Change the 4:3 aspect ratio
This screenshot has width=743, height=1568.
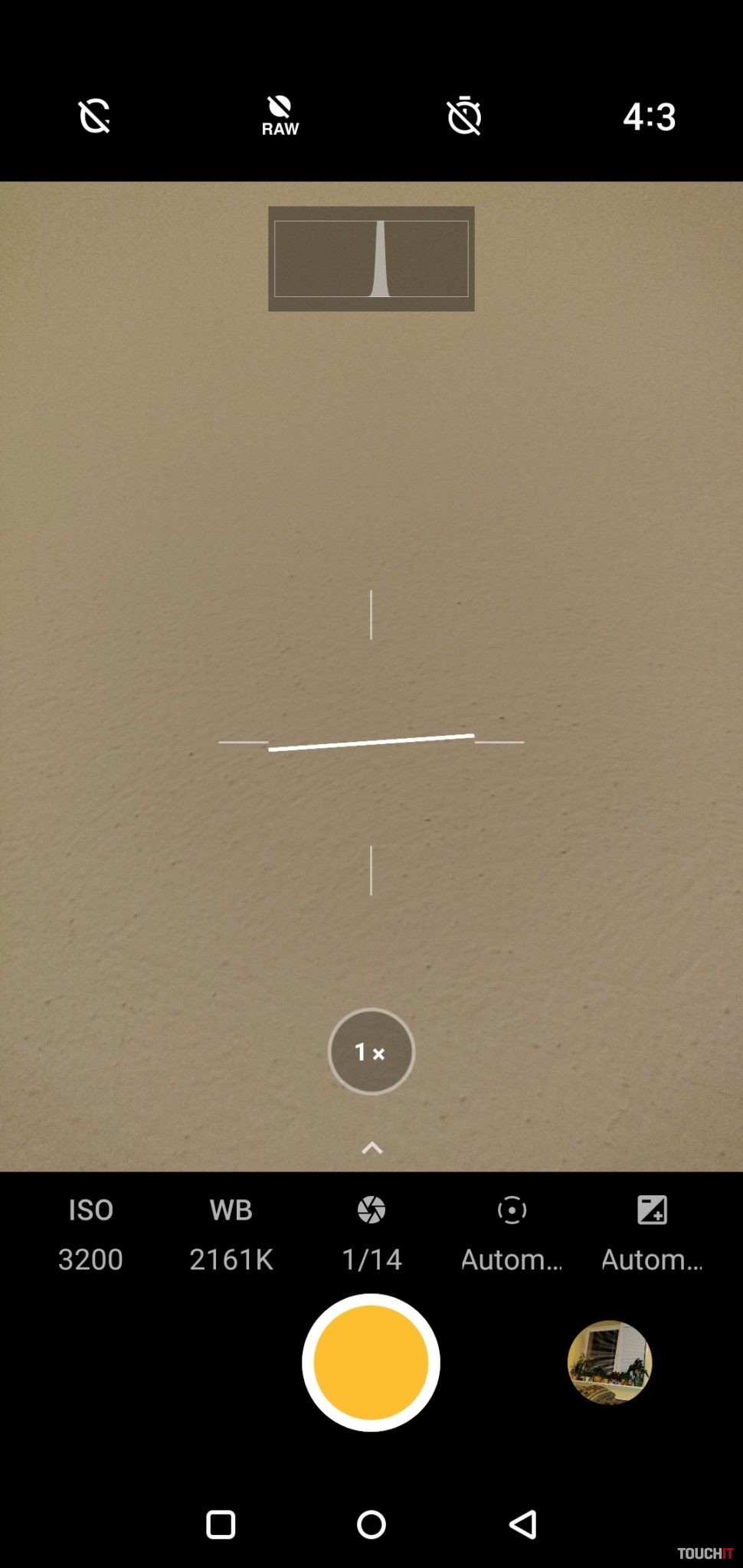(x=649, y=116)
